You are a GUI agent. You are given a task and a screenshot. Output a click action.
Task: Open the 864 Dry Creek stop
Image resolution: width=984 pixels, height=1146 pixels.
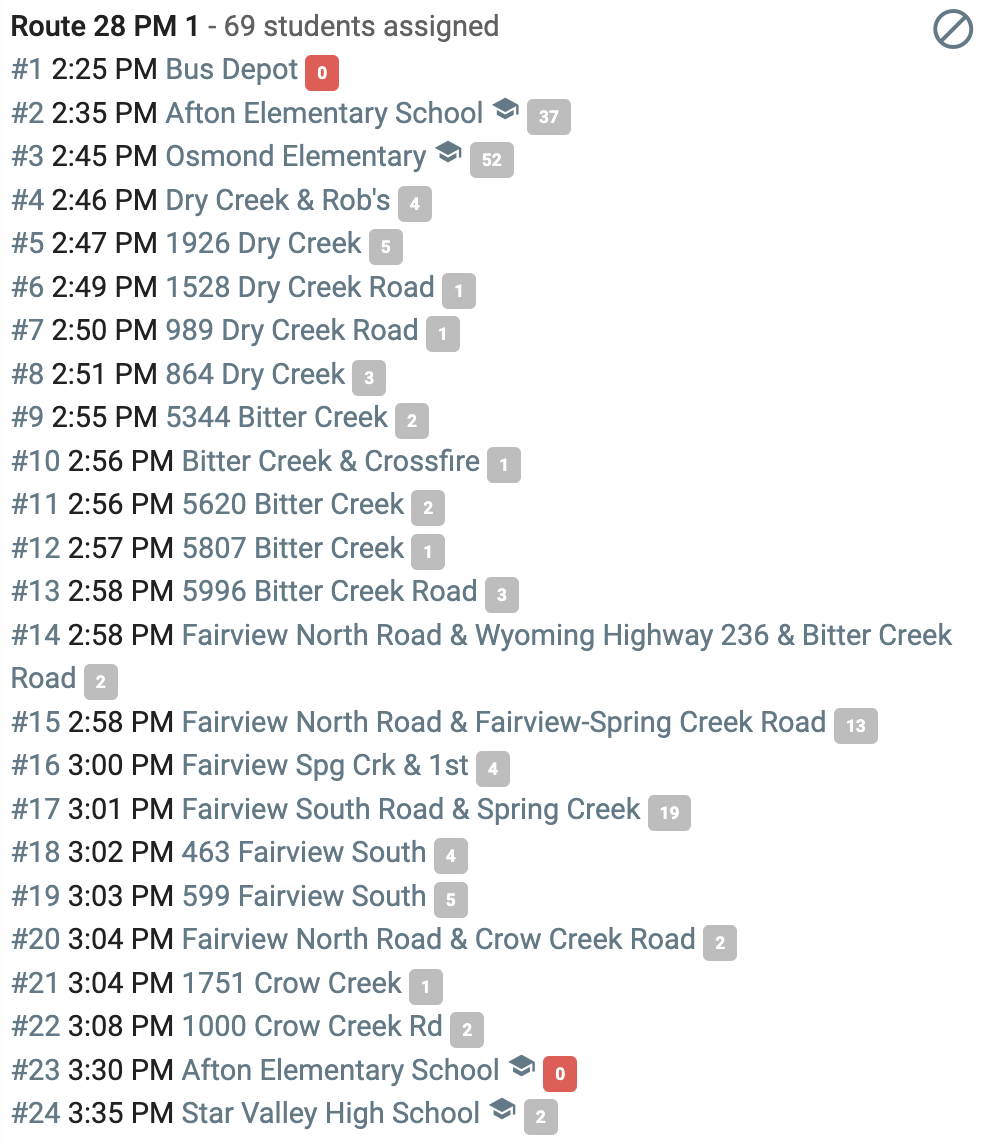coord(255,374)
